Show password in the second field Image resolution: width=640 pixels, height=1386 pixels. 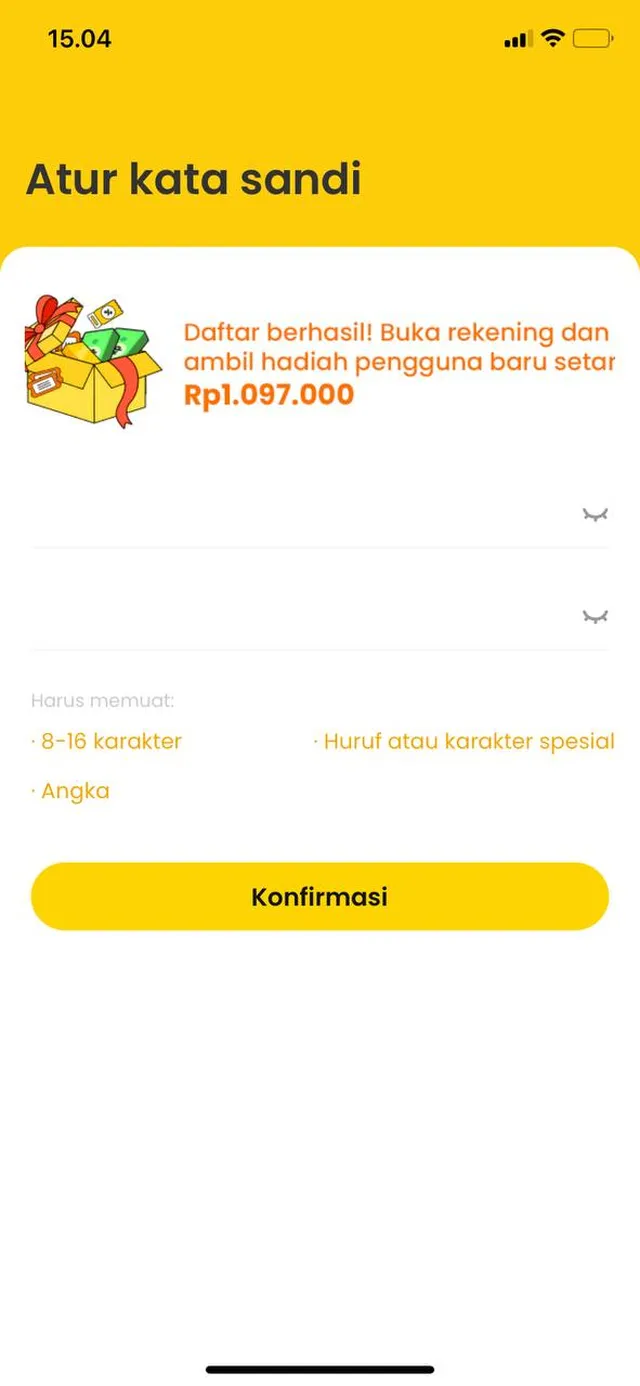595,617
